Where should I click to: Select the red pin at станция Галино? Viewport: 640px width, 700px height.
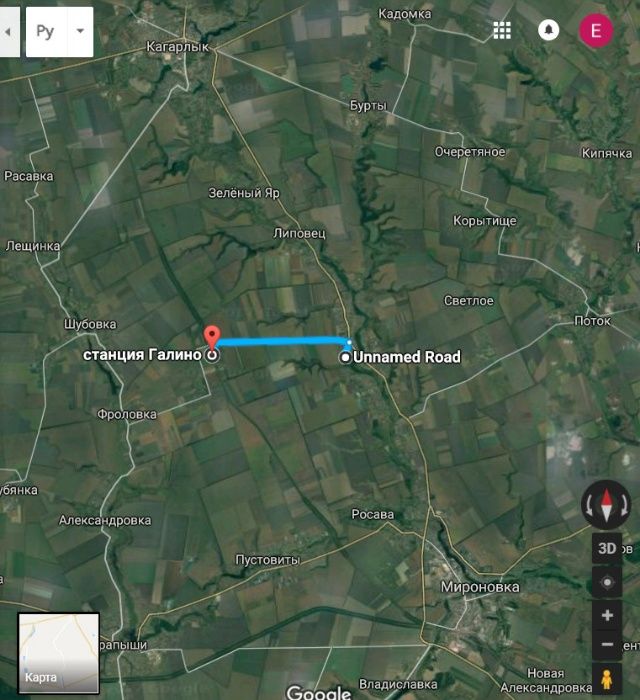(x=211, y=338)
